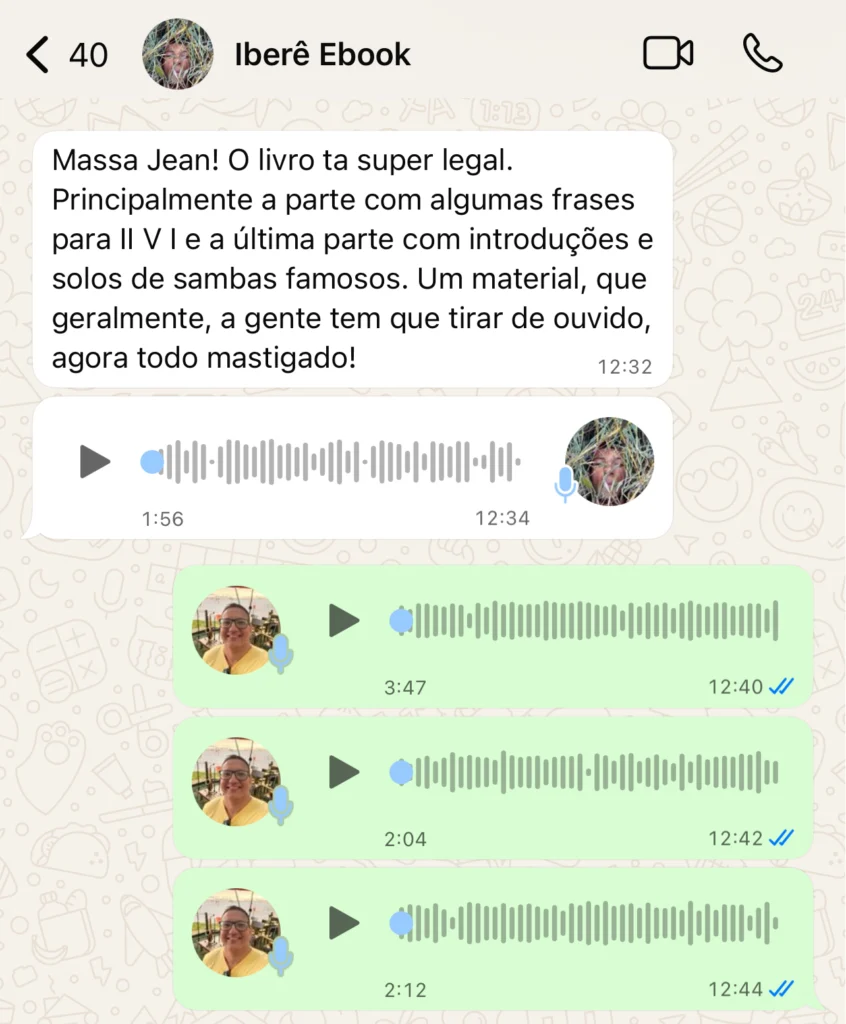Play the 1:56 voice message
The width and height of the screenshot is (846, 1024).
click(95, 461)
